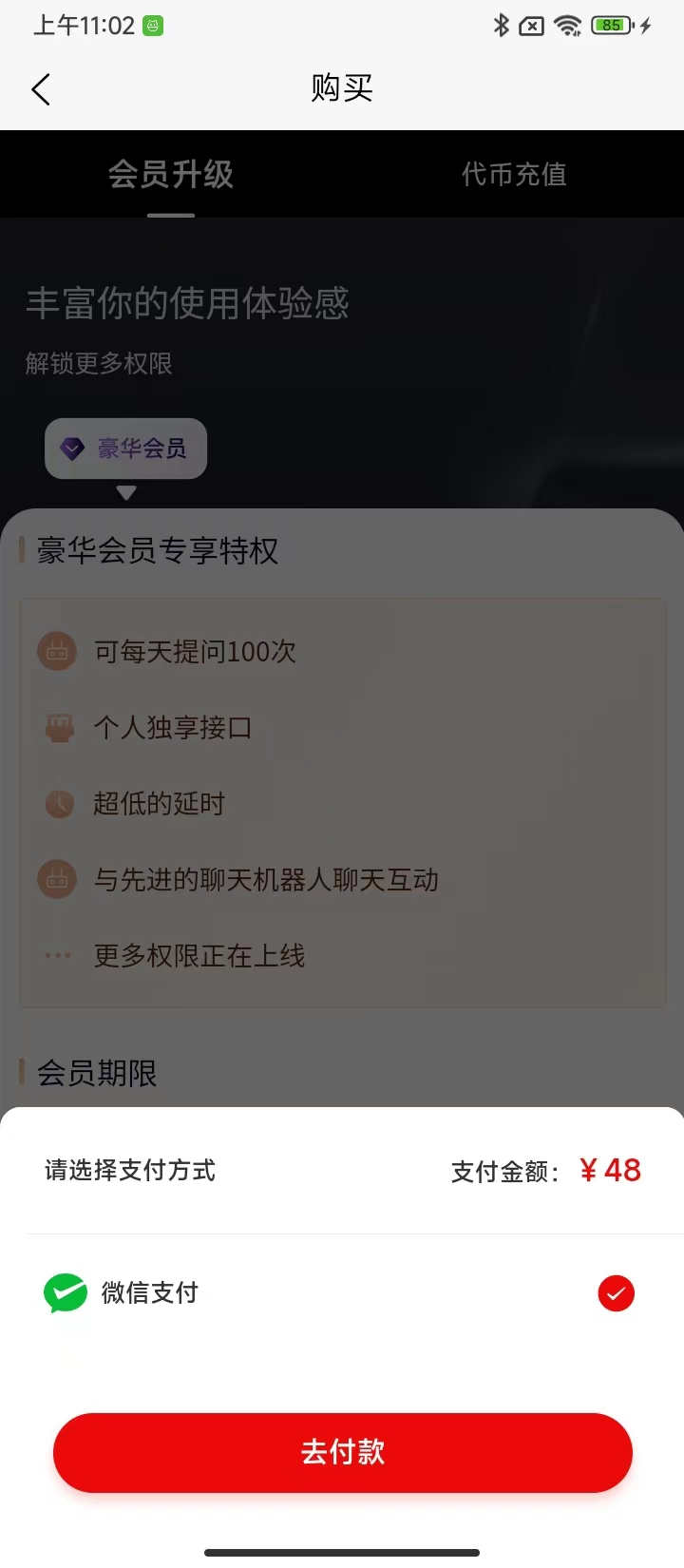Viewport: 684px width, 1568px height.
Task: Click the ¥48 payment amount text
Action: tap(613, 1170)
